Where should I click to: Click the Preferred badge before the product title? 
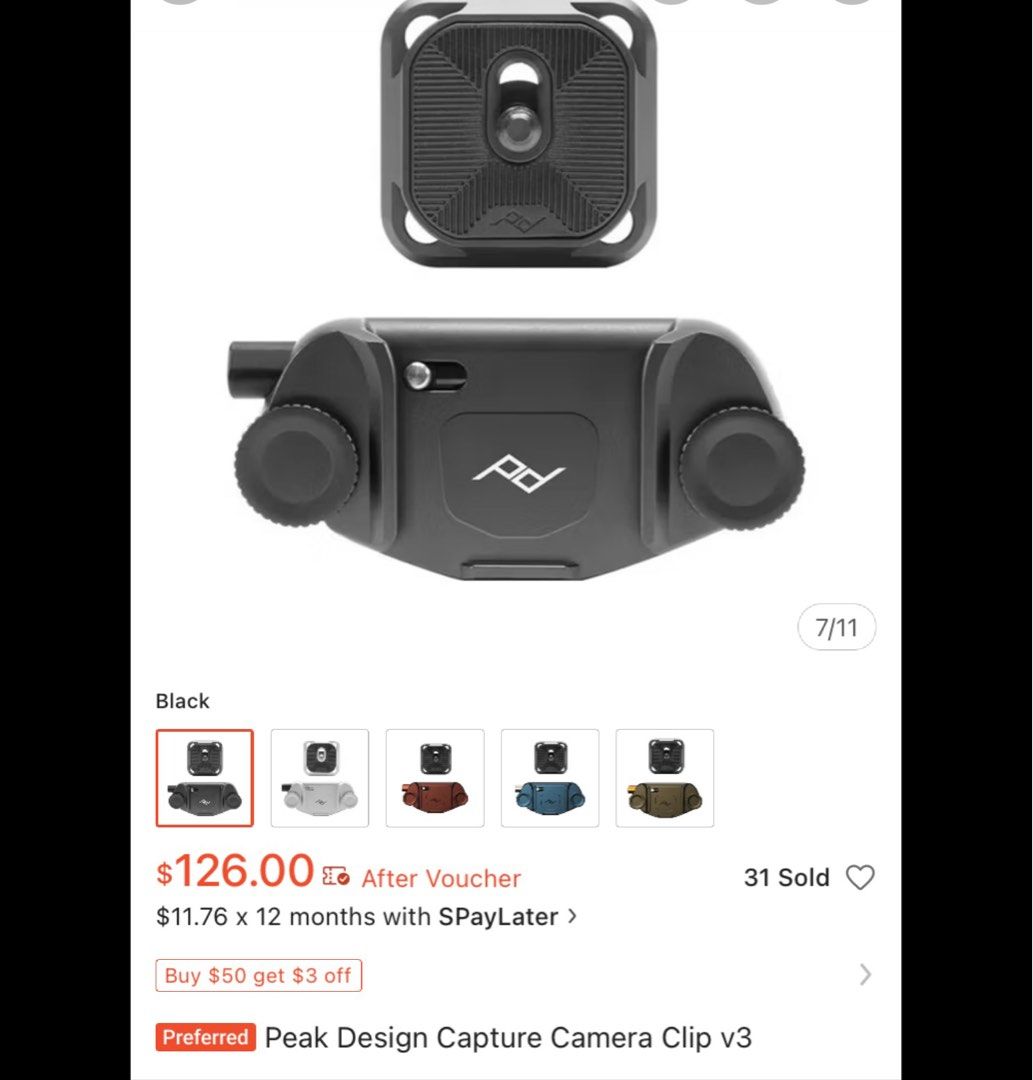pyautogui.click(x=204, y=1038)
